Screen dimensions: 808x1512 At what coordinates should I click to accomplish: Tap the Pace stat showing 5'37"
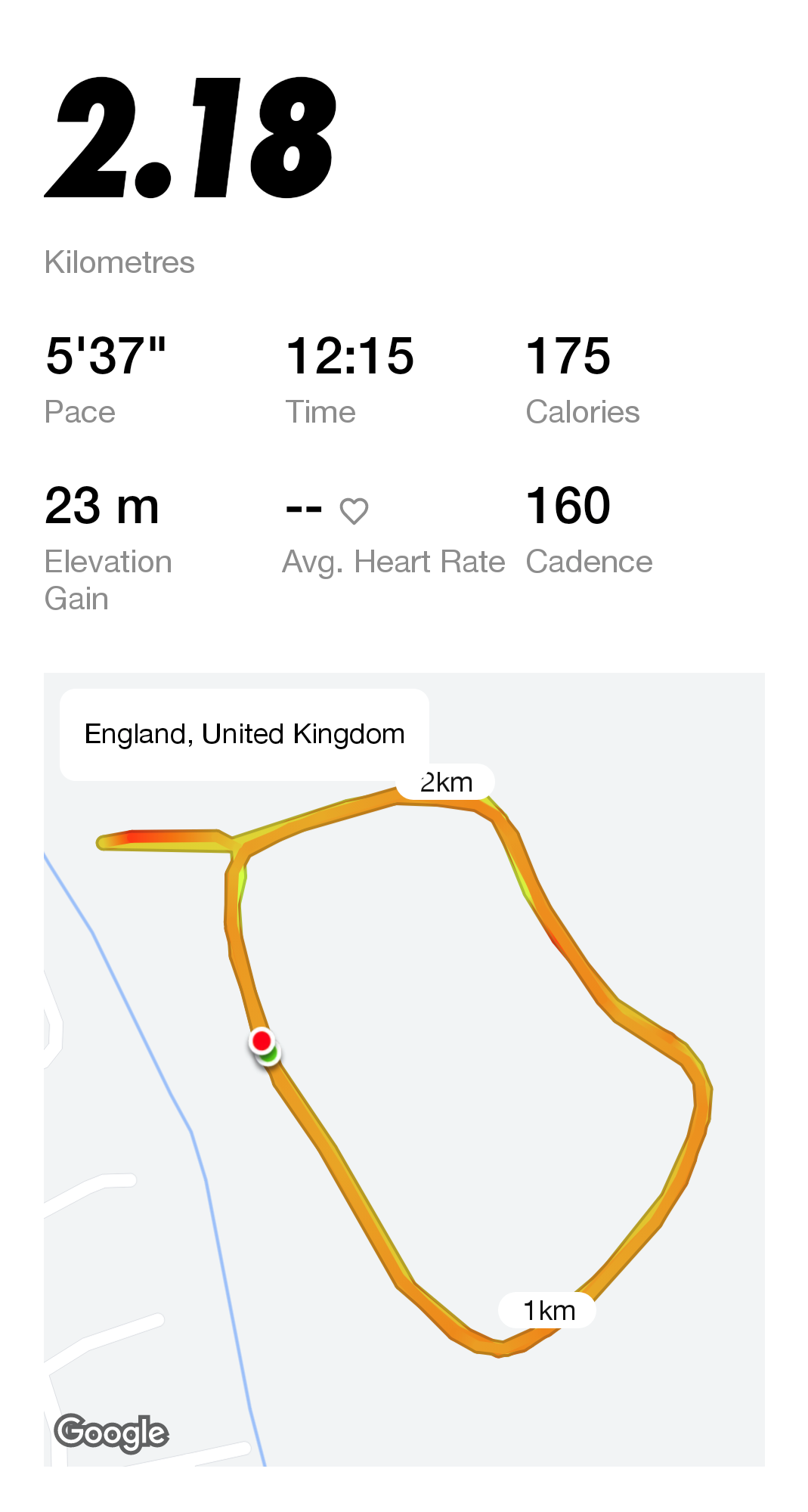107,356
